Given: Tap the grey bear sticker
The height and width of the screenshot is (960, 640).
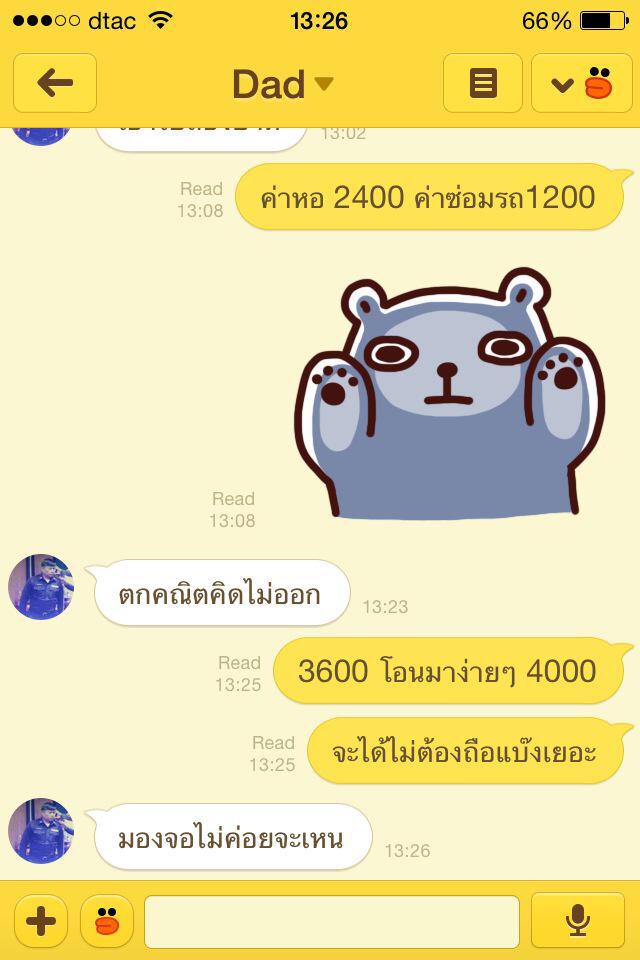Looking at the screenshot, I should tap(448, 395).
